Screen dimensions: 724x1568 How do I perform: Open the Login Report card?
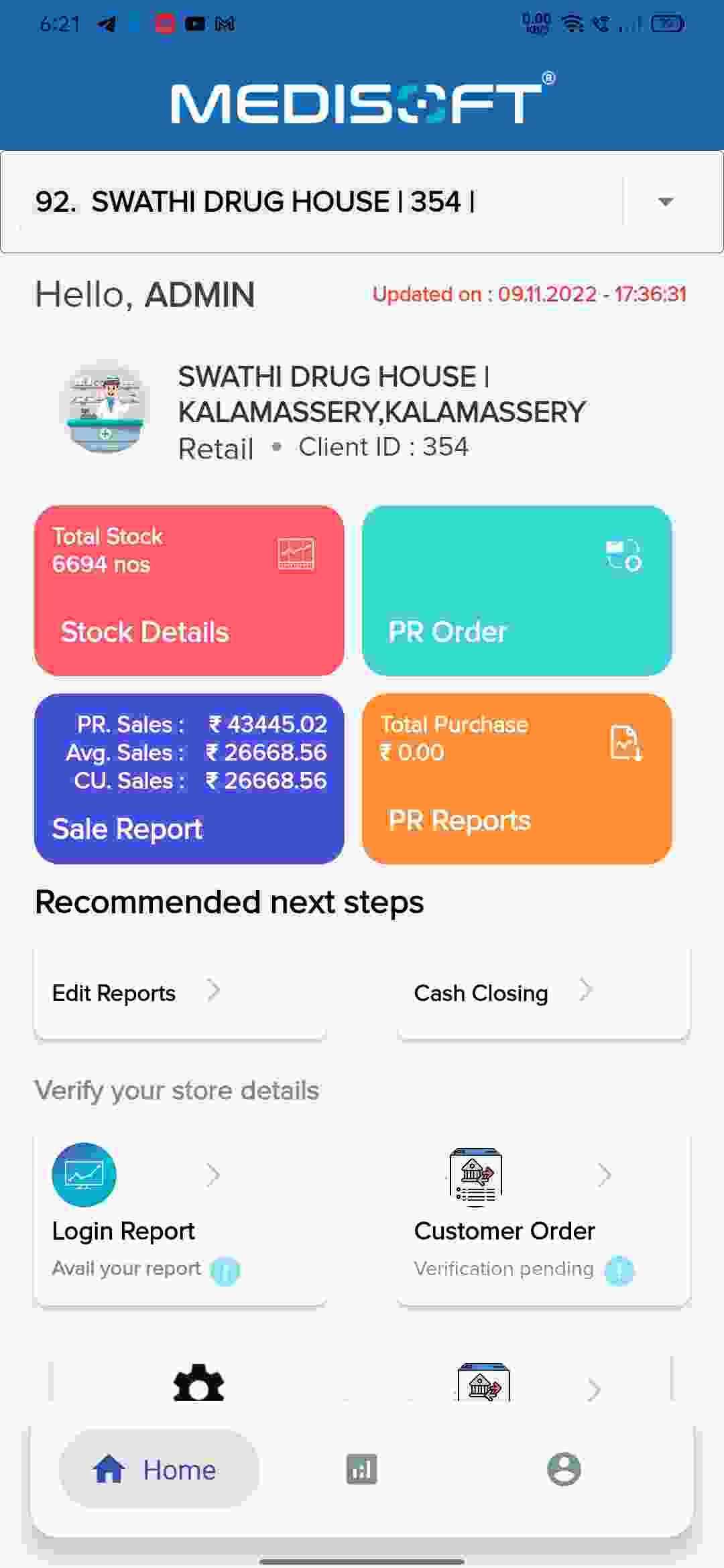180,1219
